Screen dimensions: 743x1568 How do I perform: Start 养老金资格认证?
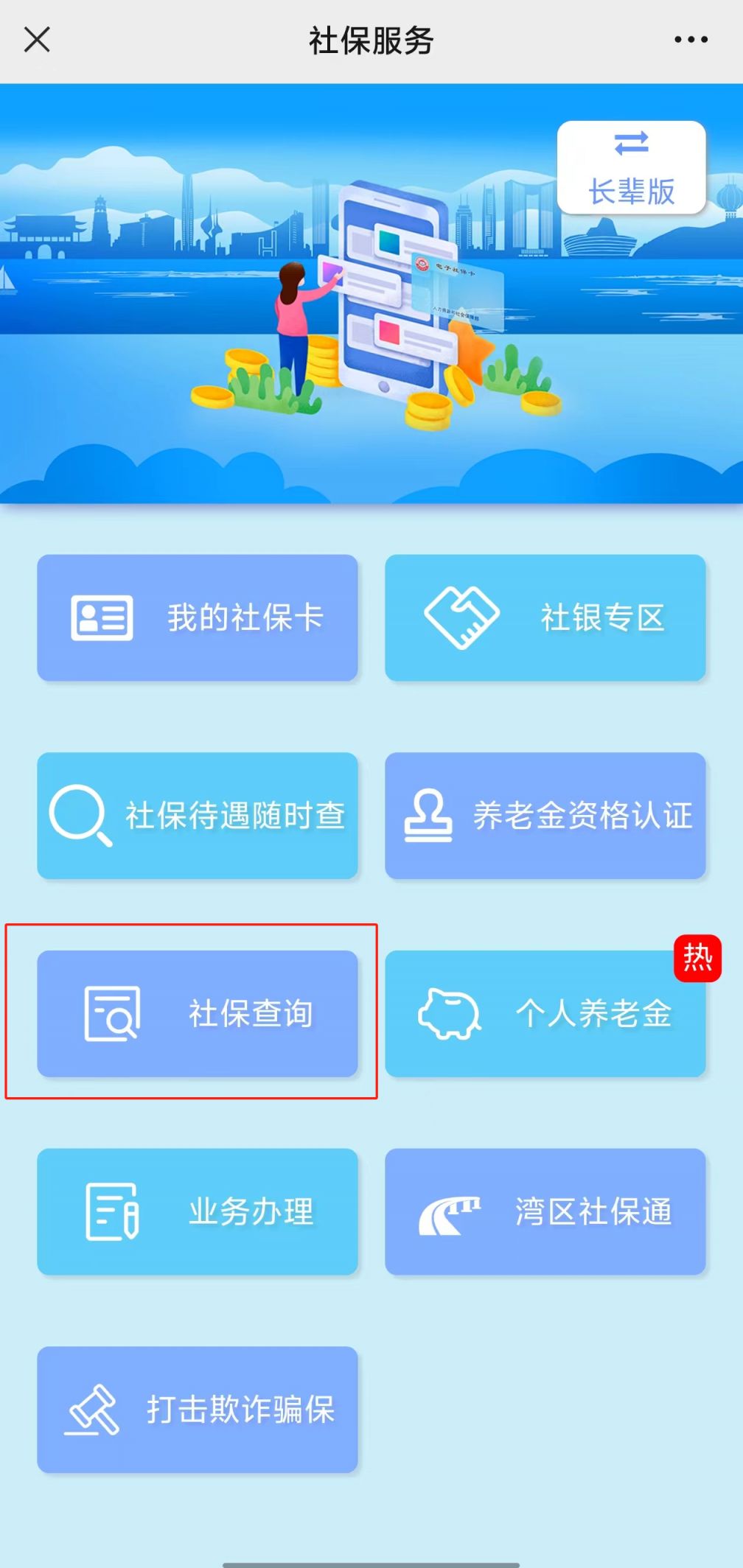545,816
